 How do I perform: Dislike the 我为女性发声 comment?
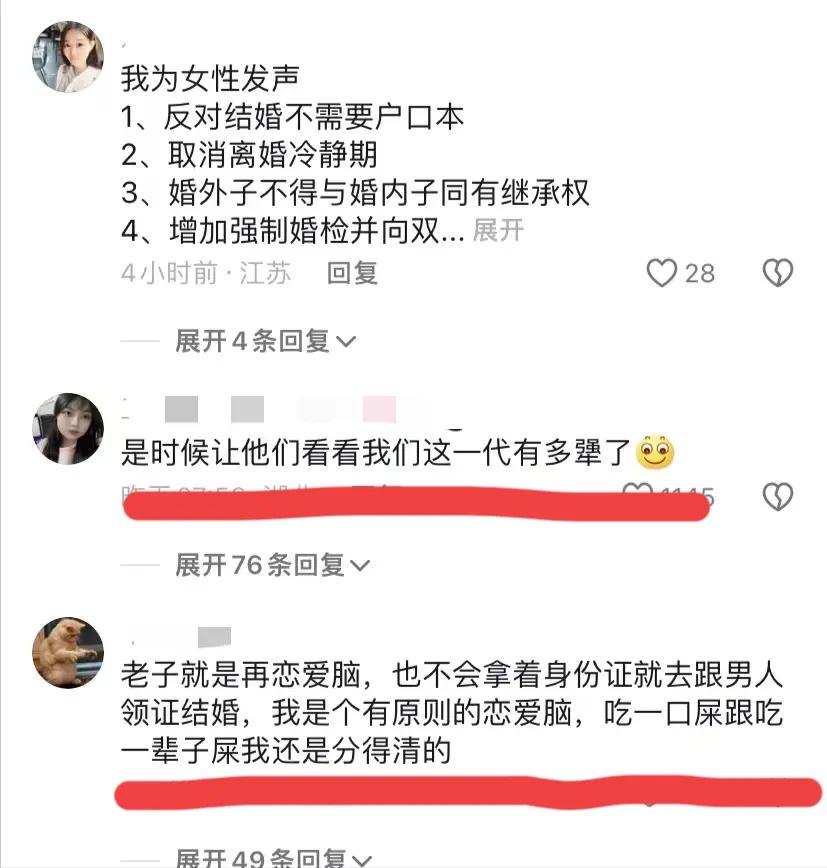point(778,272)
